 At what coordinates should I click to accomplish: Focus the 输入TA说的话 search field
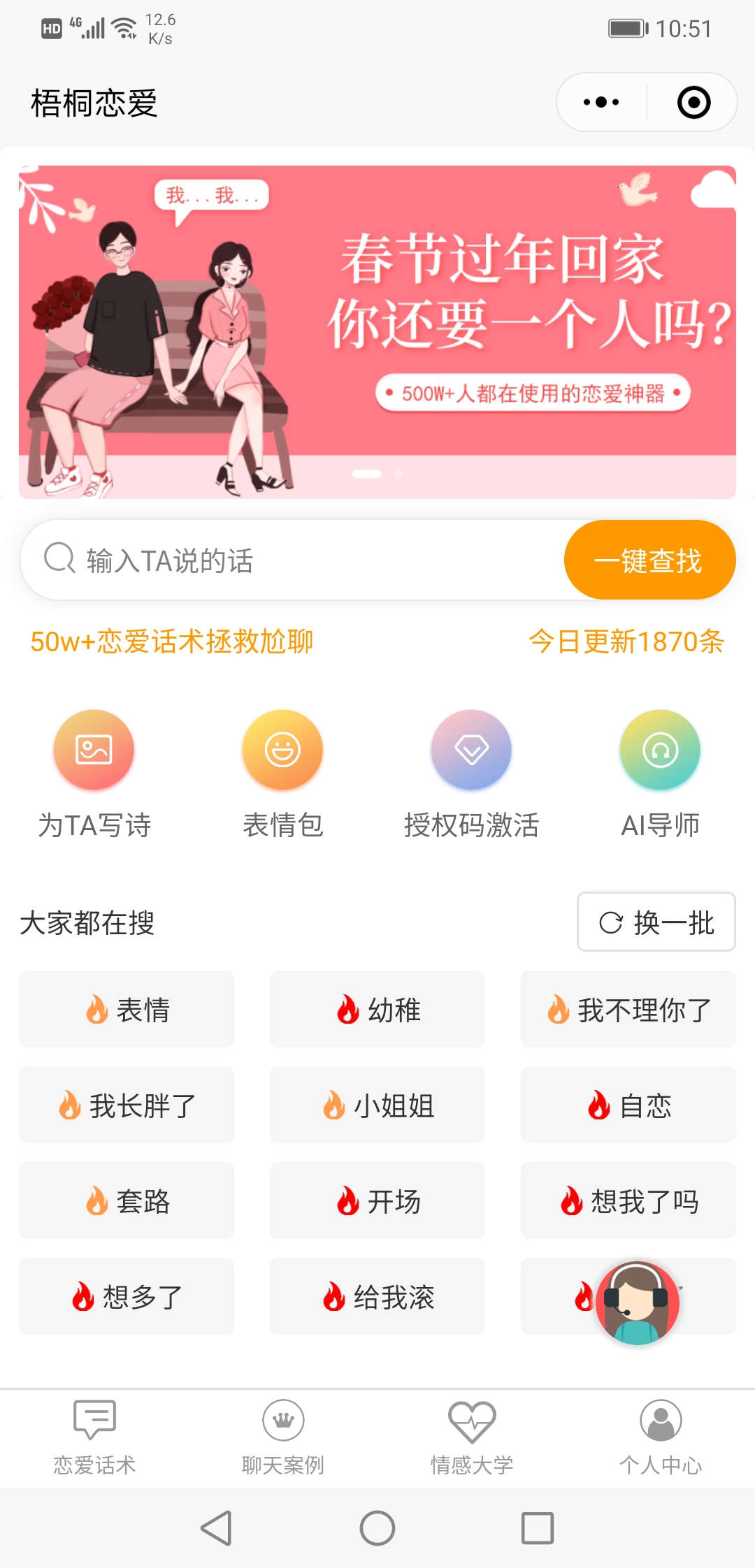point(294,560)
